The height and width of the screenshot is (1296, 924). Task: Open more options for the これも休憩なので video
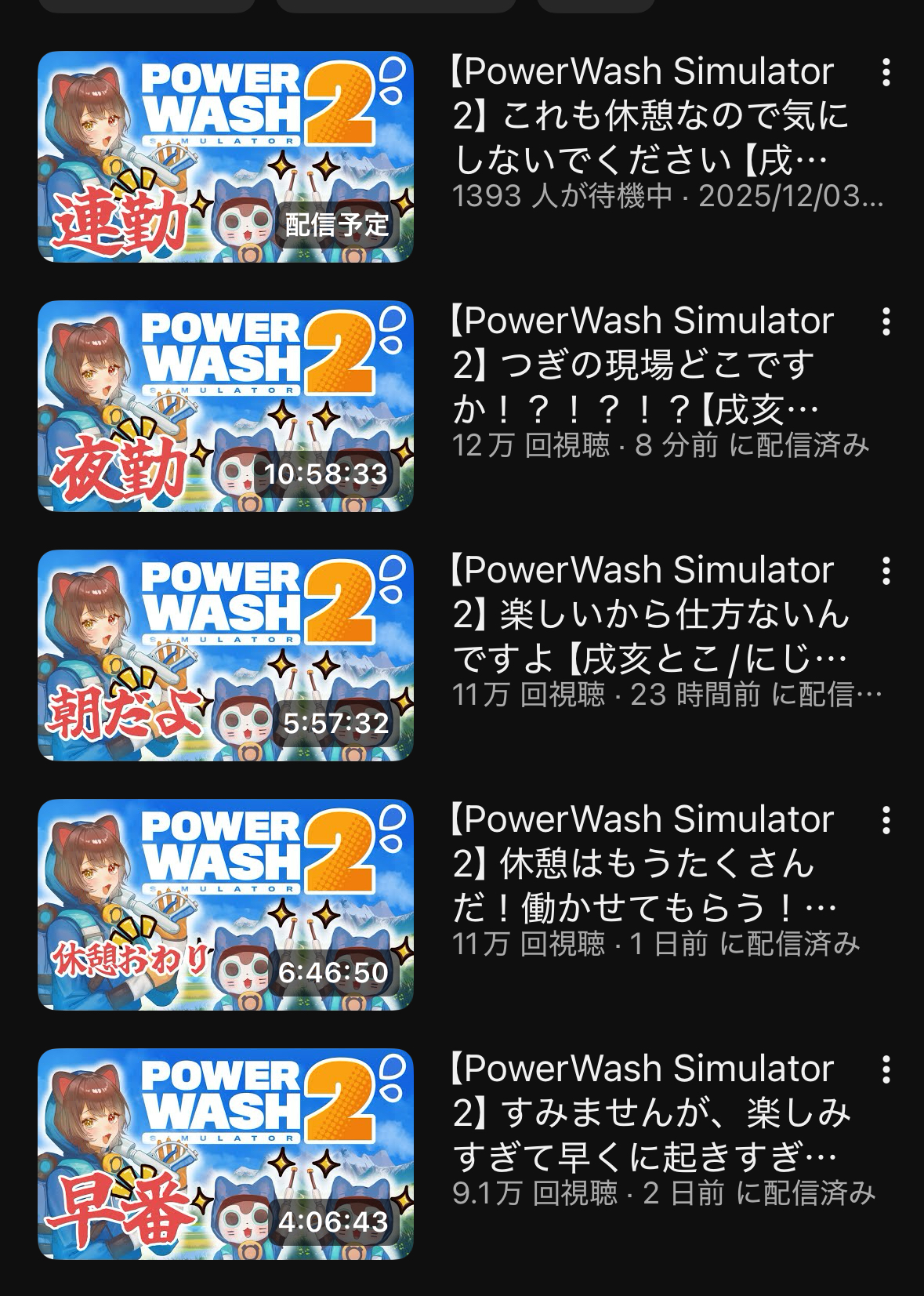pyautogui.click(x=886, y=73)
